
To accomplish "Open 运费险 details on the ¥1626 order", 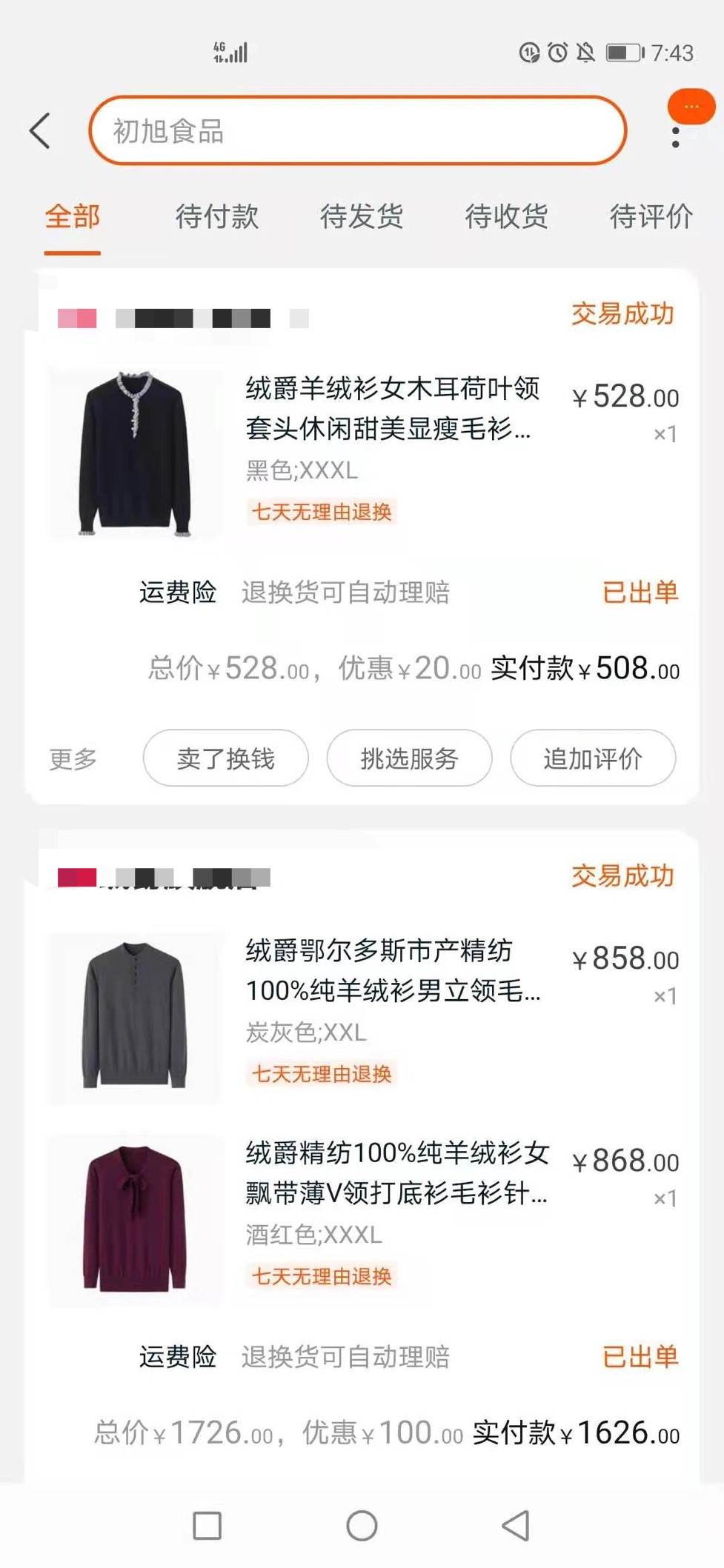I will click(x=408, y=1357).
